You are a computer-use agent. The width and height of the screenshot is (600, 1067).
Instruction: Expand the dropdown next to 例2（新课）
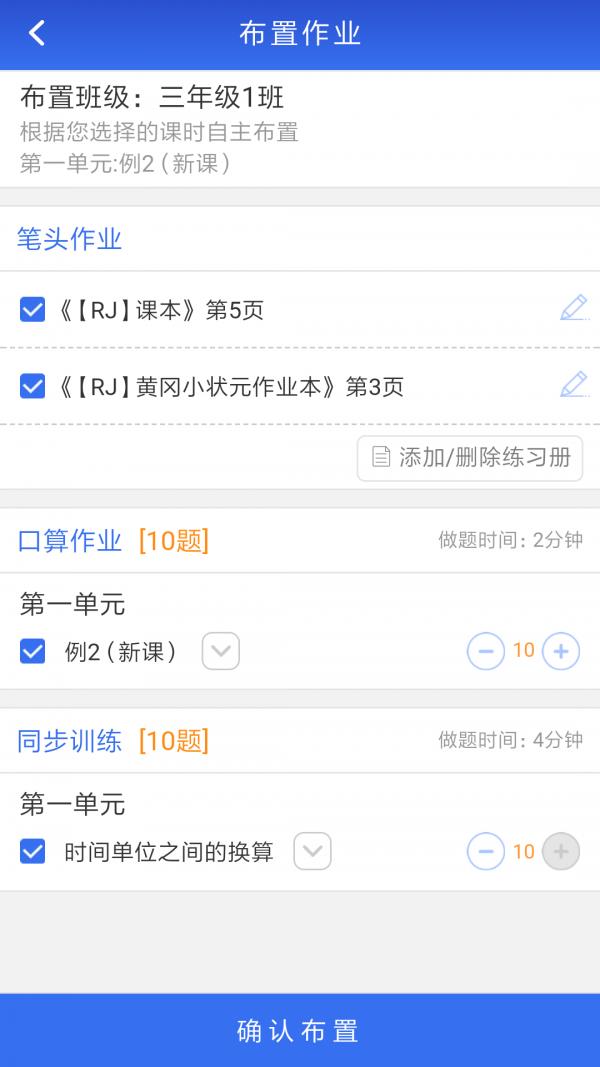pyautogui.click(x=220, y=651)
